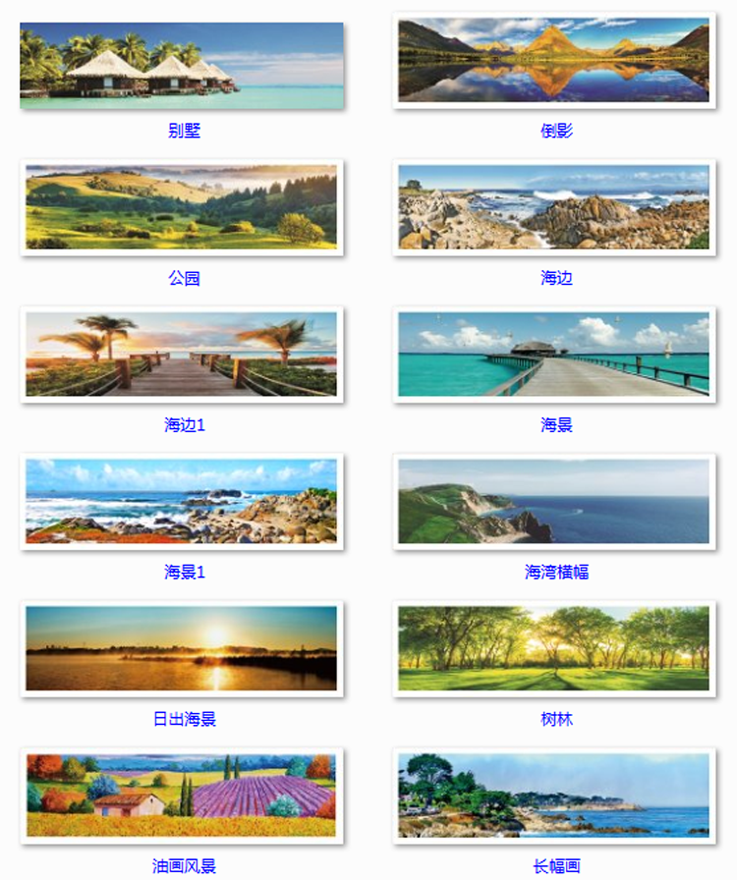The height and width of the screenshot is (880, 737).
Task: Open the 海湾横幅 link
Action: tap(556, 572)
